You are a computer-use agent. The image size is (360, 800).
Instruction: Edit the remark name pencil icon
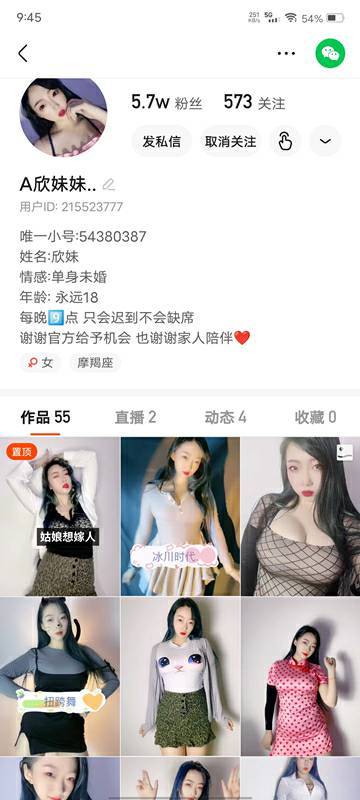pos(109,185)
